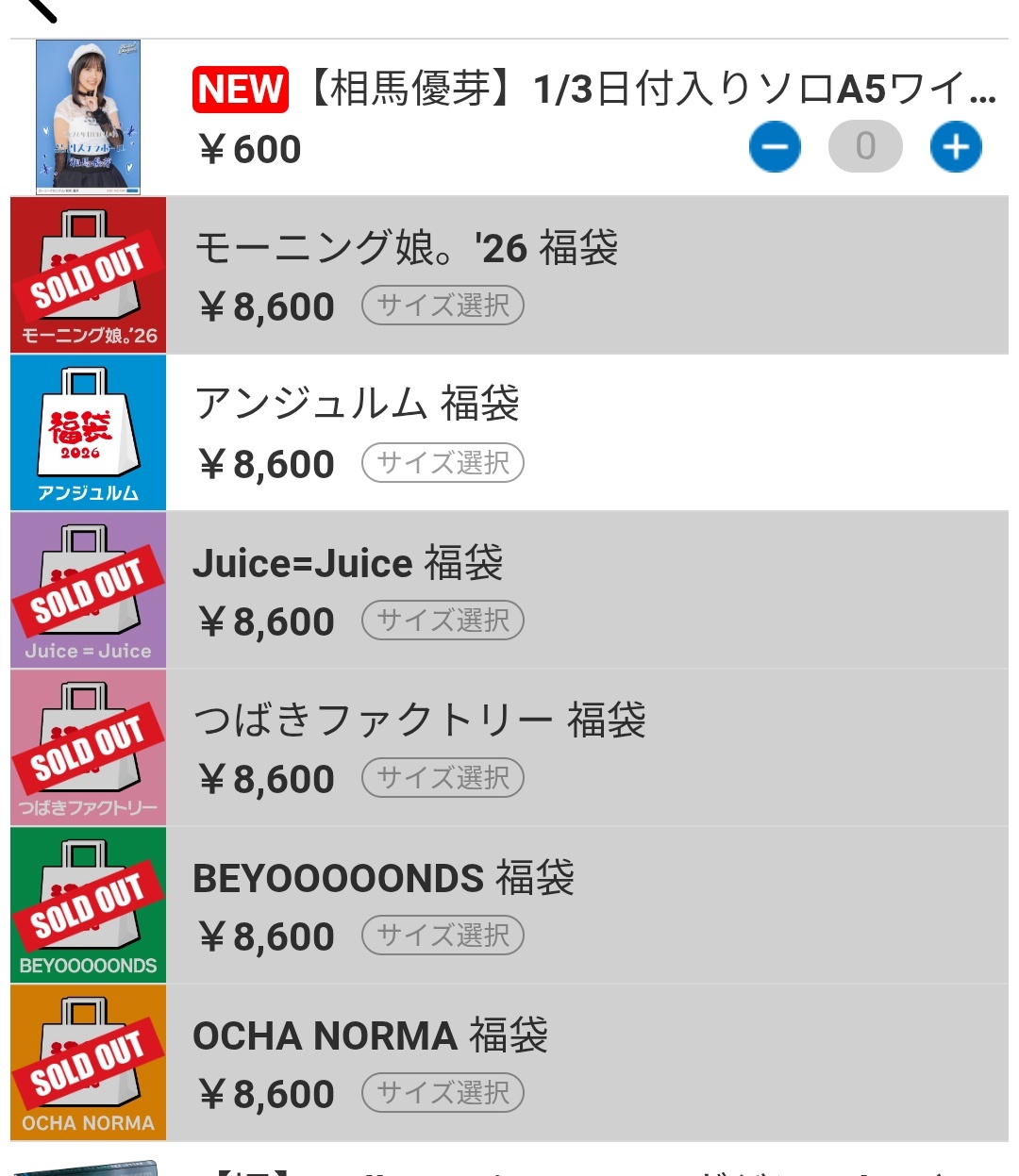Choose size for モーニング娘。'26 福袋
Image resolution: width=1019 pixels, height=1176 pixels.
point(443,306)
